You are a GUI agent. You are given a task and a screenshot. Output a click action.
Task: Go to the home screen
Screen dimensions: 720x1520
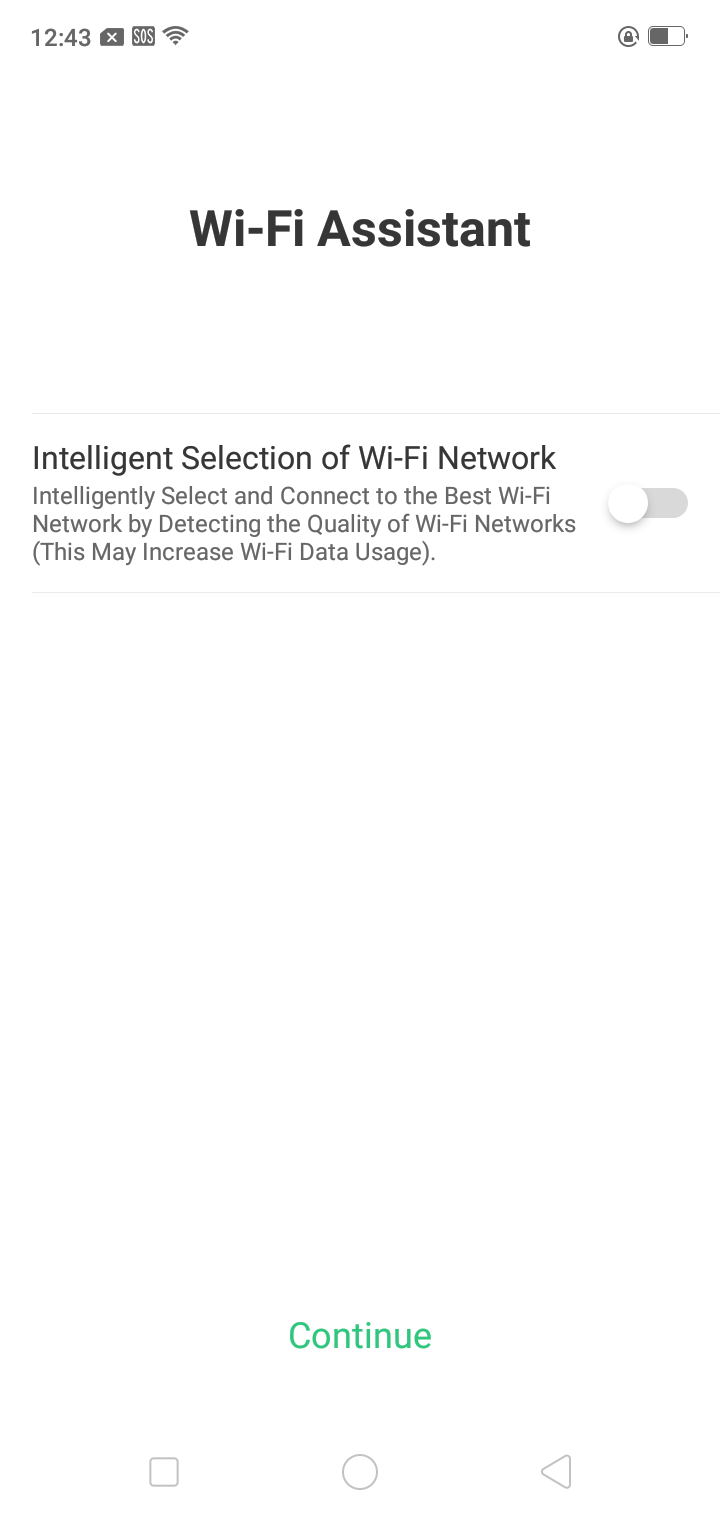point(360,1471)
